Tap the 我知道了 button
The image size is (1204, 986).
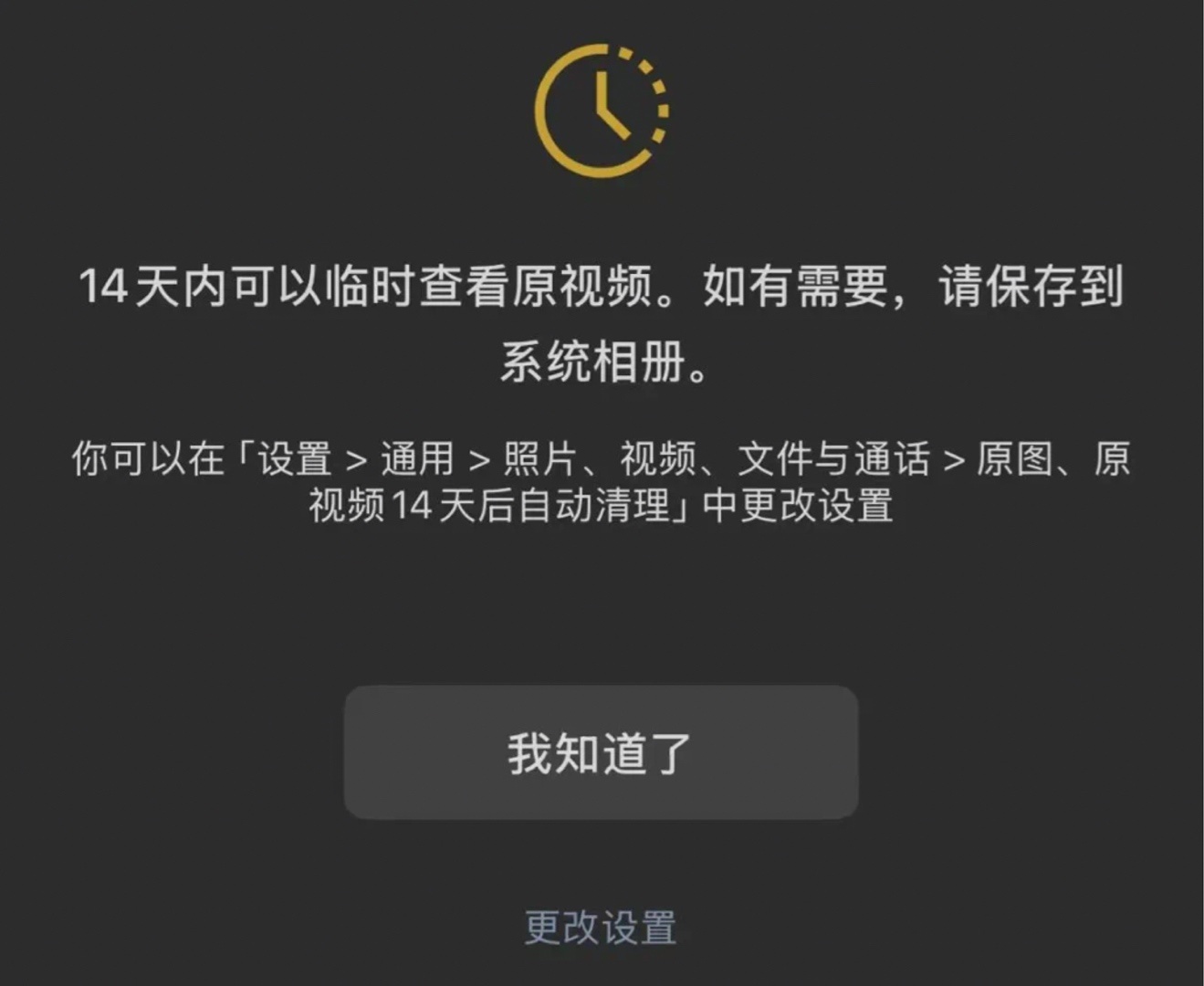(601, 753)
